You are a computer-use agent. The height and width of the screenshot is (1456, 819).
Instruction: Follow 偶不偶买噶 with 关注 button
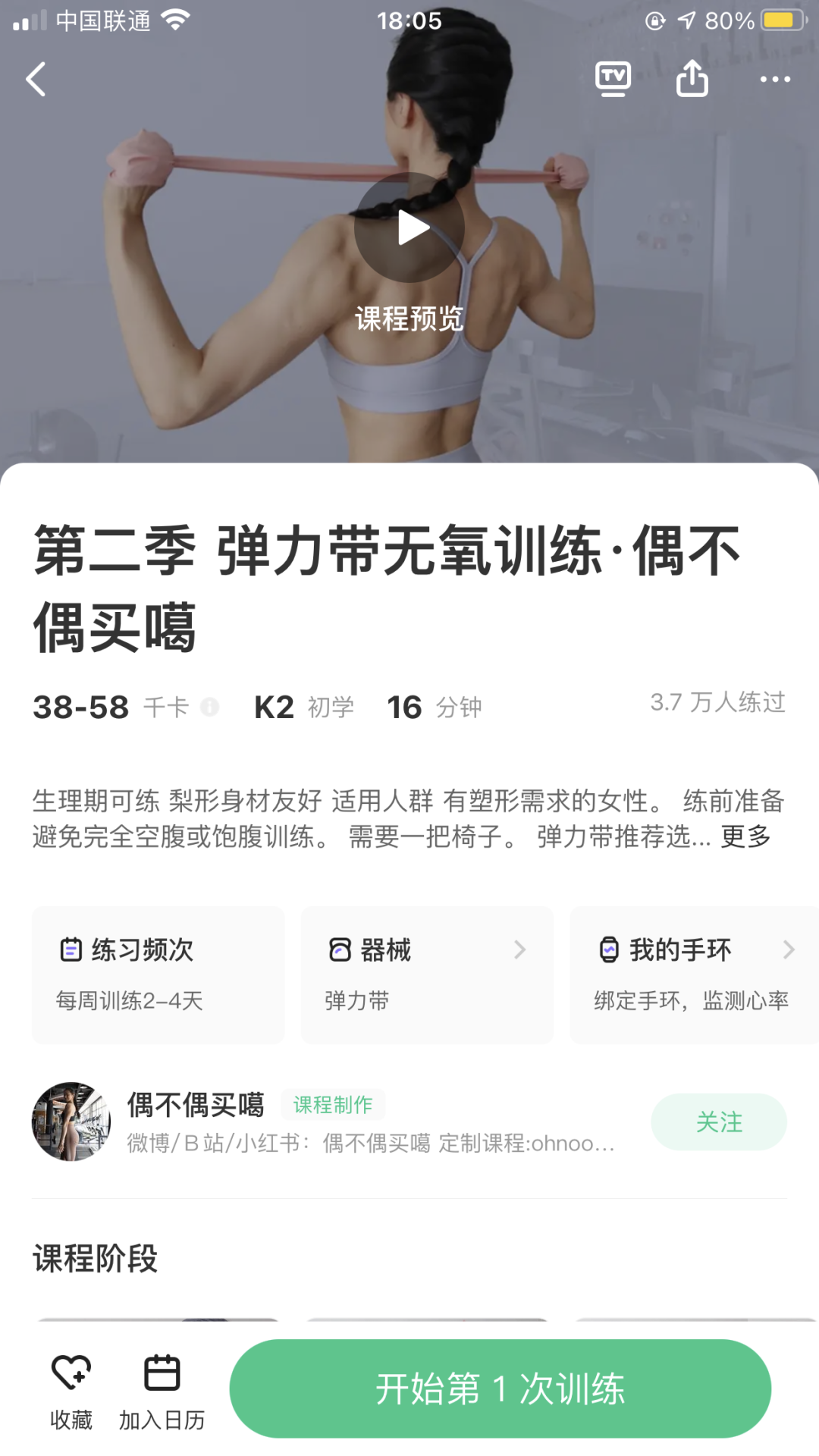pyautogui.click(x=718, y=1122)
